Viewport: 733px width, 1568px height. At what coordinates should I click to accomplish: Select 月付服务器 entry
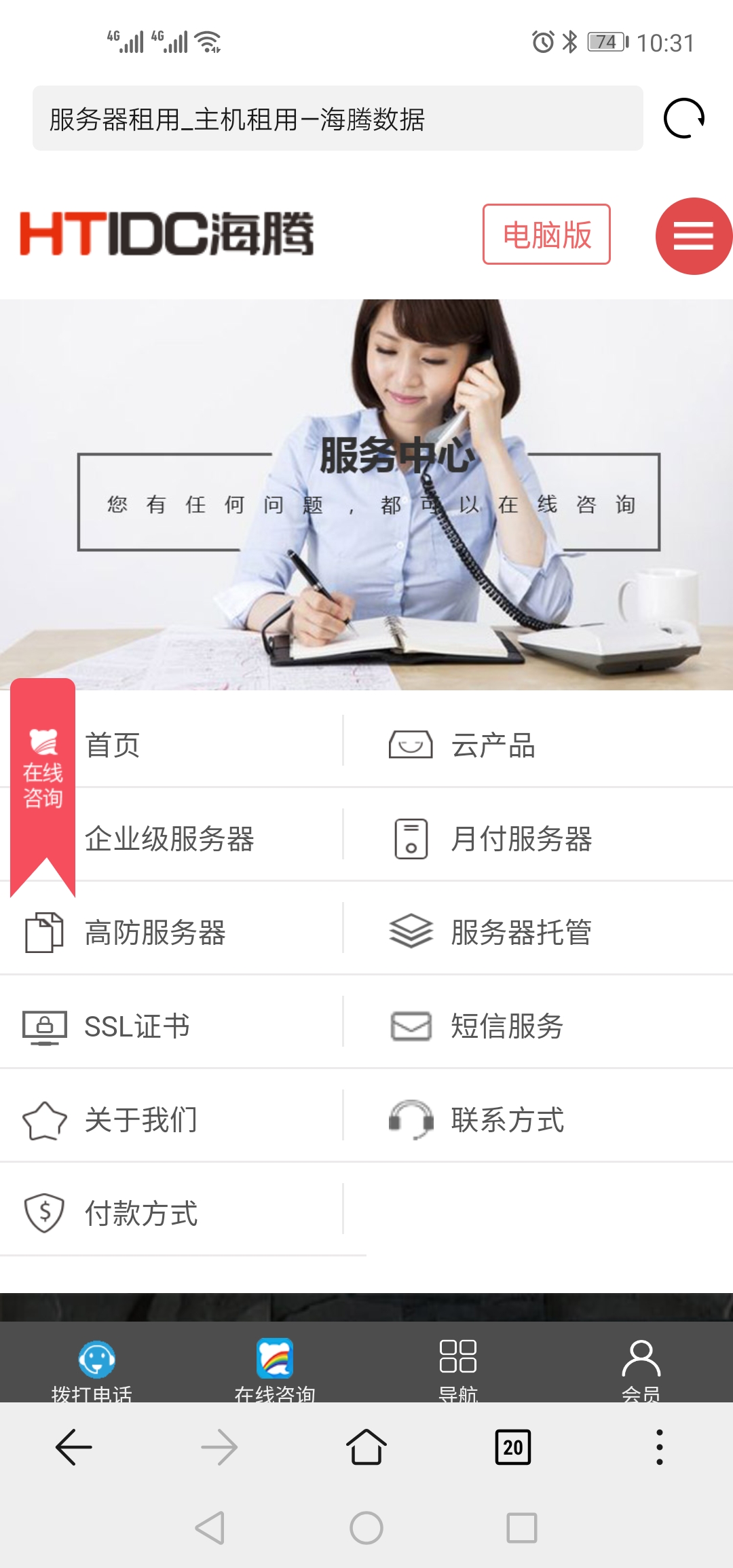[x=521, y=839]
